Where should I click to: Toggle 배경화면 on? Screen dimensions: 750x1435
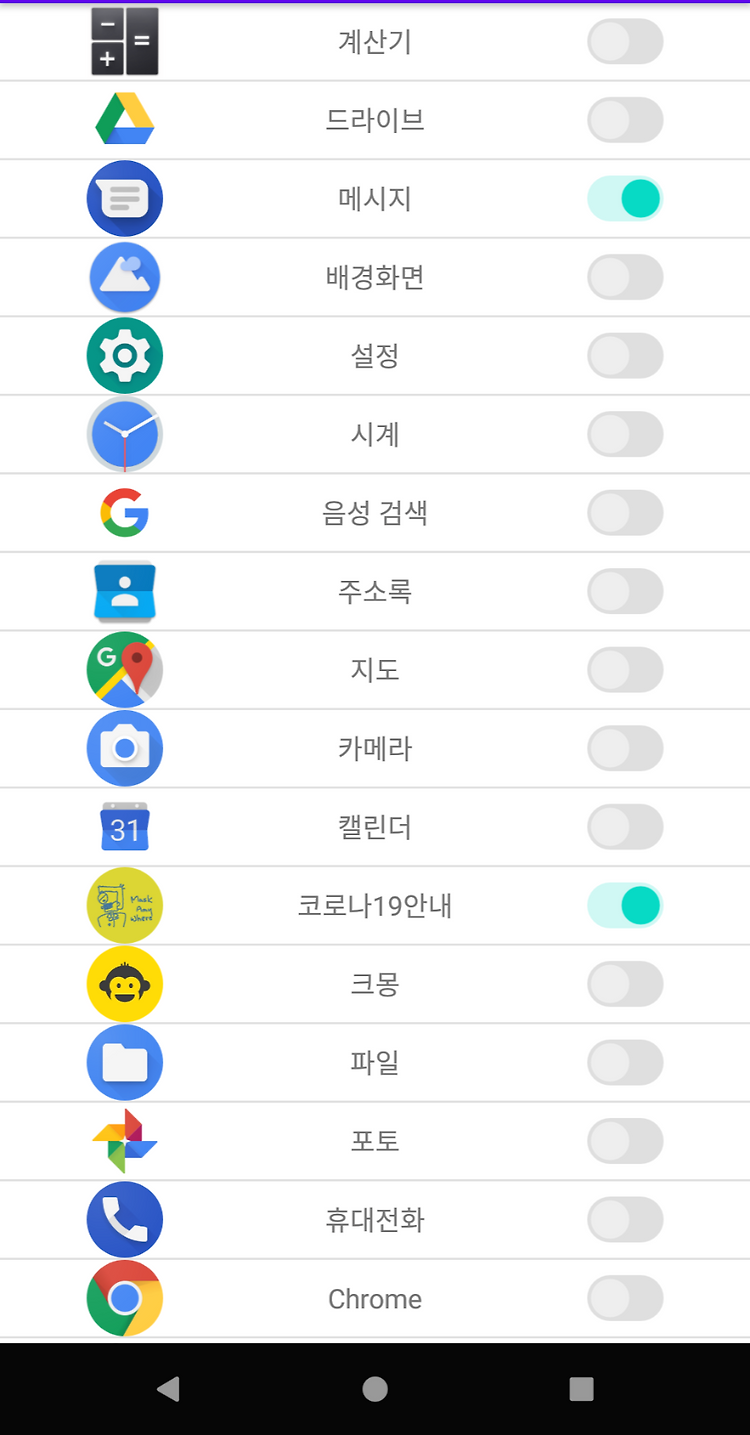pos(625,277)
